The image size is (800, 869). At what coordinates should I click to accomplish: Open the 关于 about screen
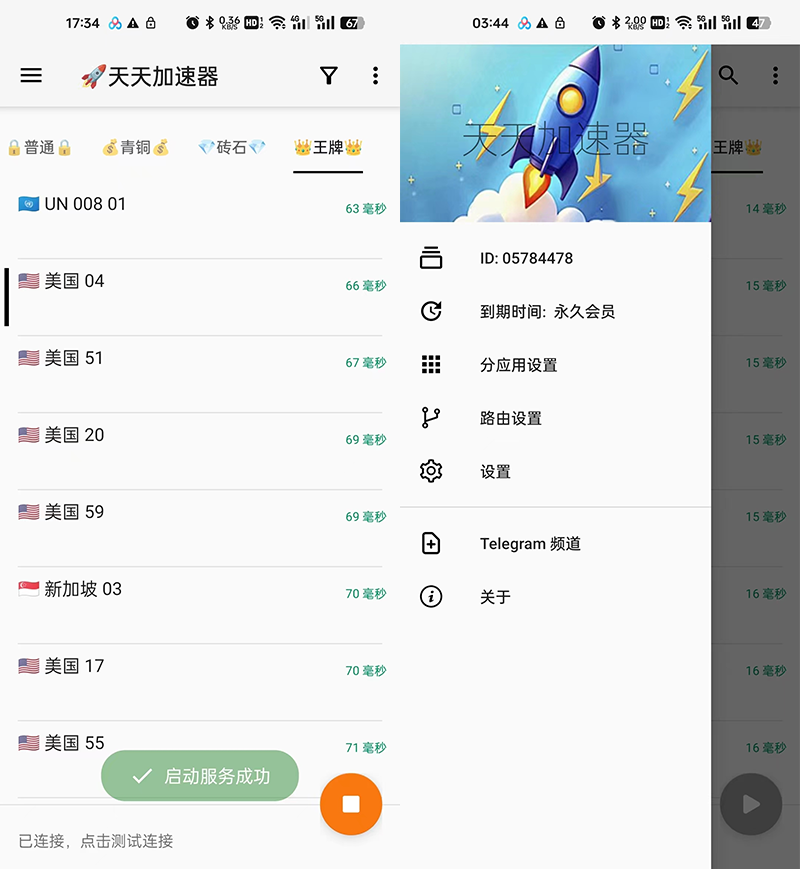tap(495, 596)
